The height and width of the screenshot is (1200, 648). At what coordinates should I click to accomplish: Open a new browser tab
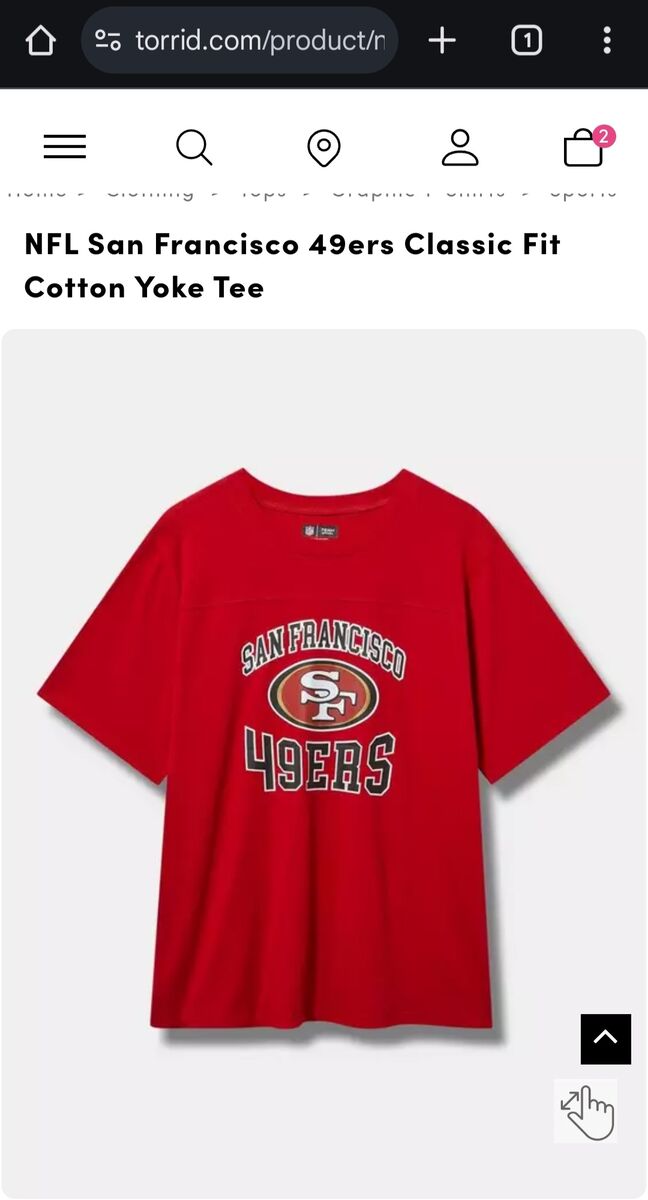pyautogui.click(x=441, y=41)
